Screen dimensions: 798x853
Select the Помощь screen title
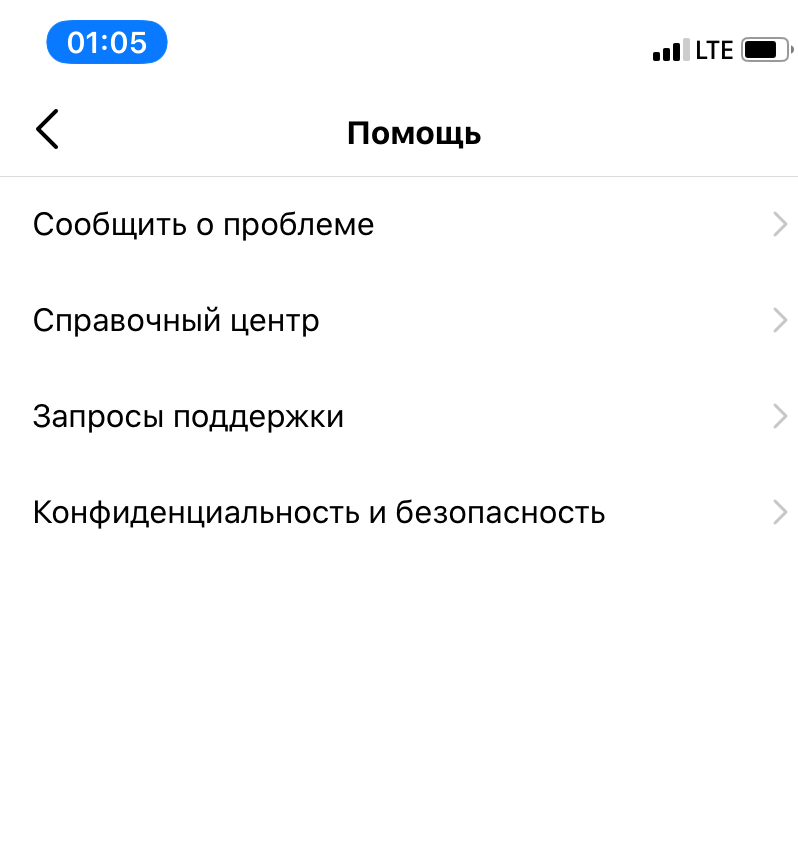pyautogui.click(x=414, y=132)
